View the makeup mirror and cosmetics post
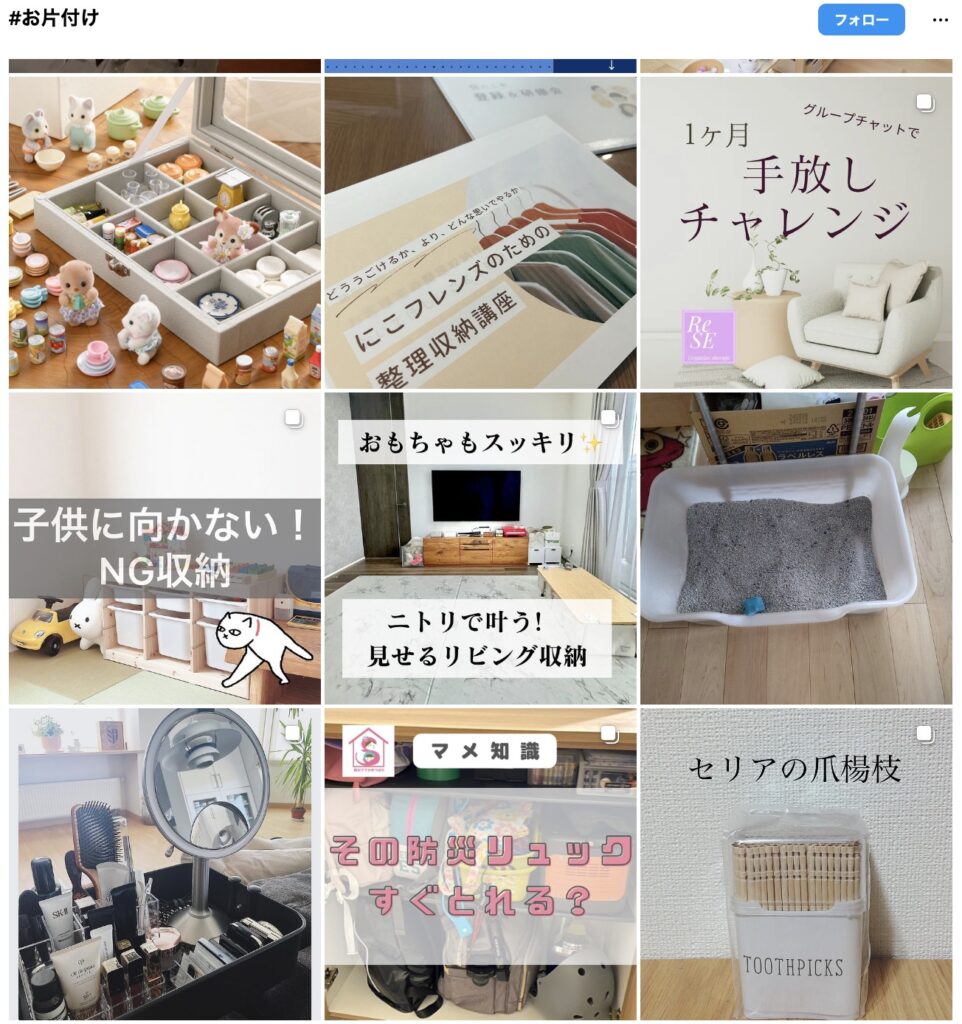962x1024 pixels. [165, 864]
